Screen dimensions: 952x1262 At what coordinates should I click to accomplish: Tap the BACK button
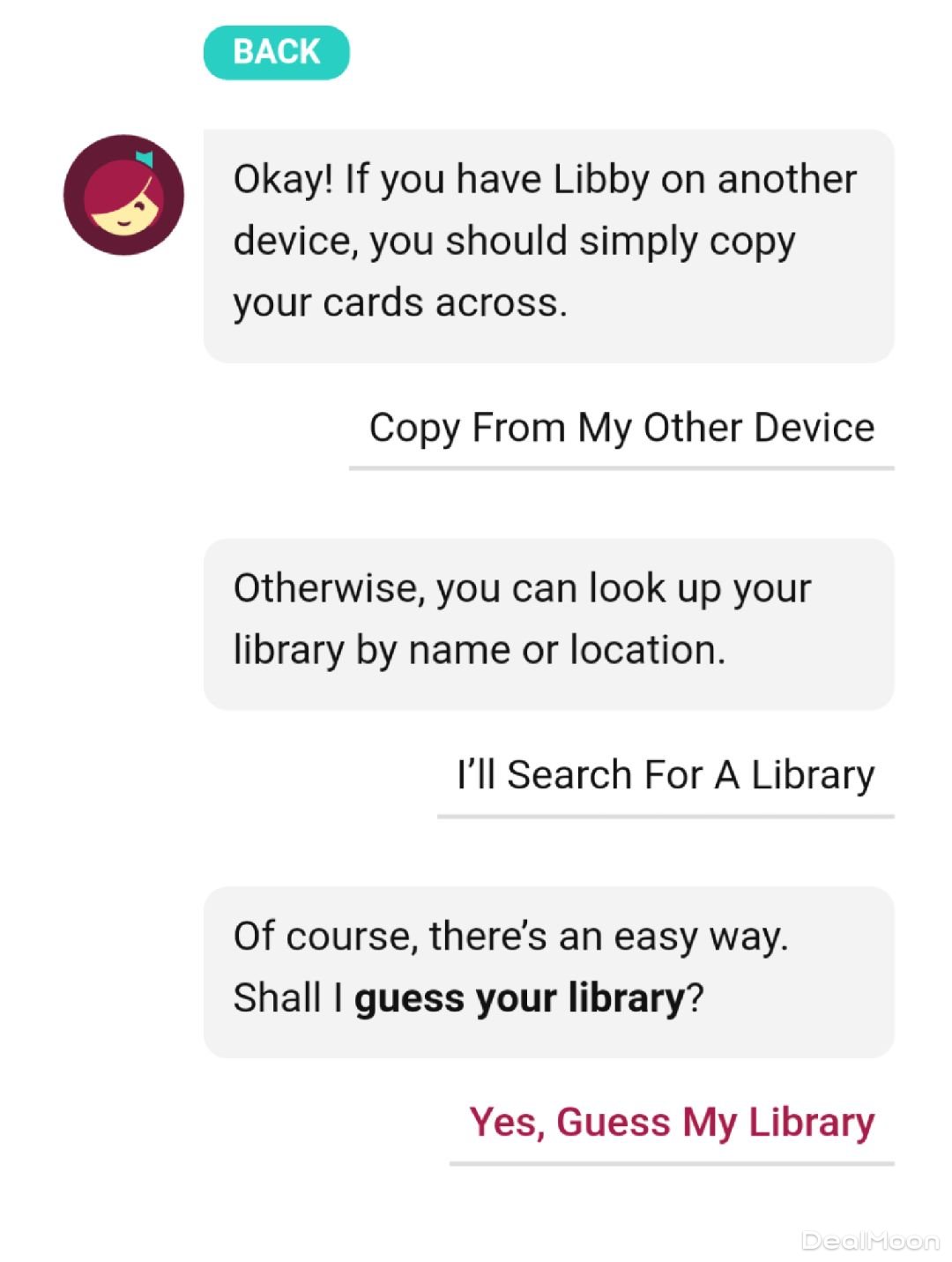coord(276,52)
